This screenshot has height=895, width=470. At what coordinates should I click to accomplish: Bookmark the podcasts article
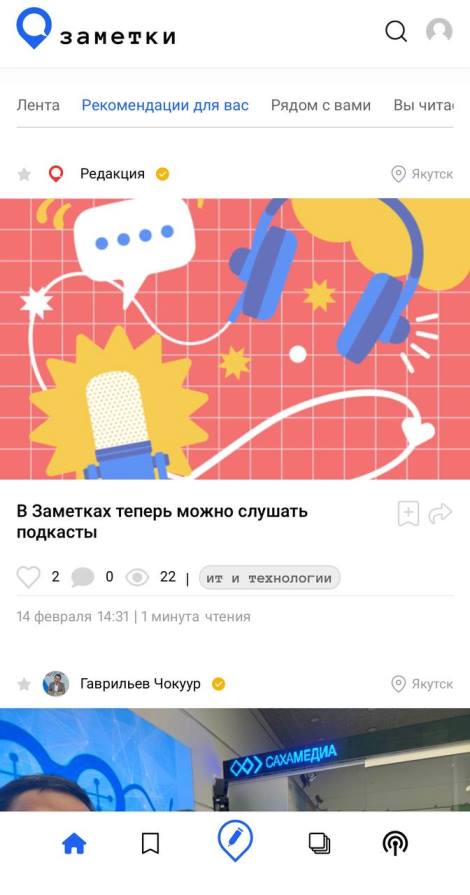coord(408,514)
